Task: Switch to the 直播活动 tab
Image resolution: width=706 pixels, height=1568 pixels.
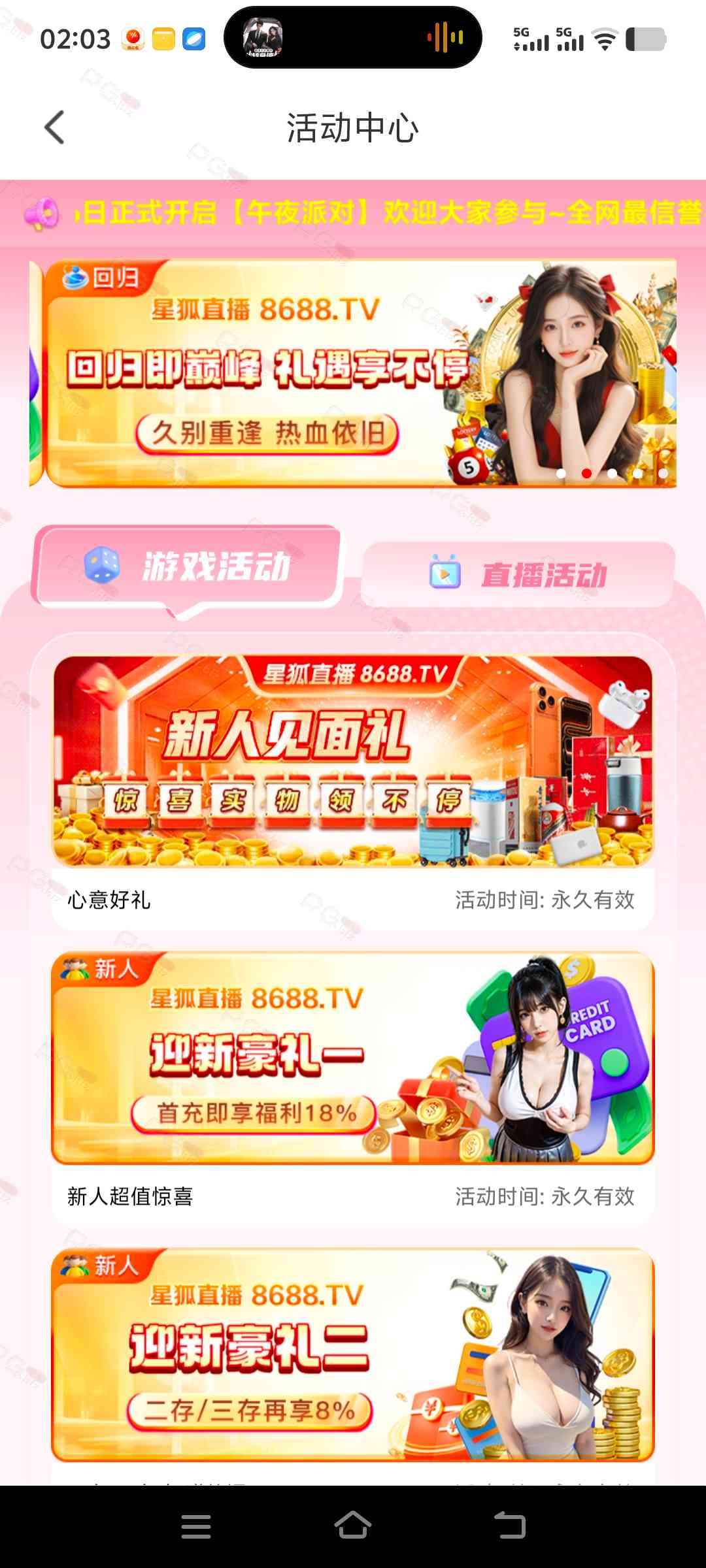Action: 518,575
